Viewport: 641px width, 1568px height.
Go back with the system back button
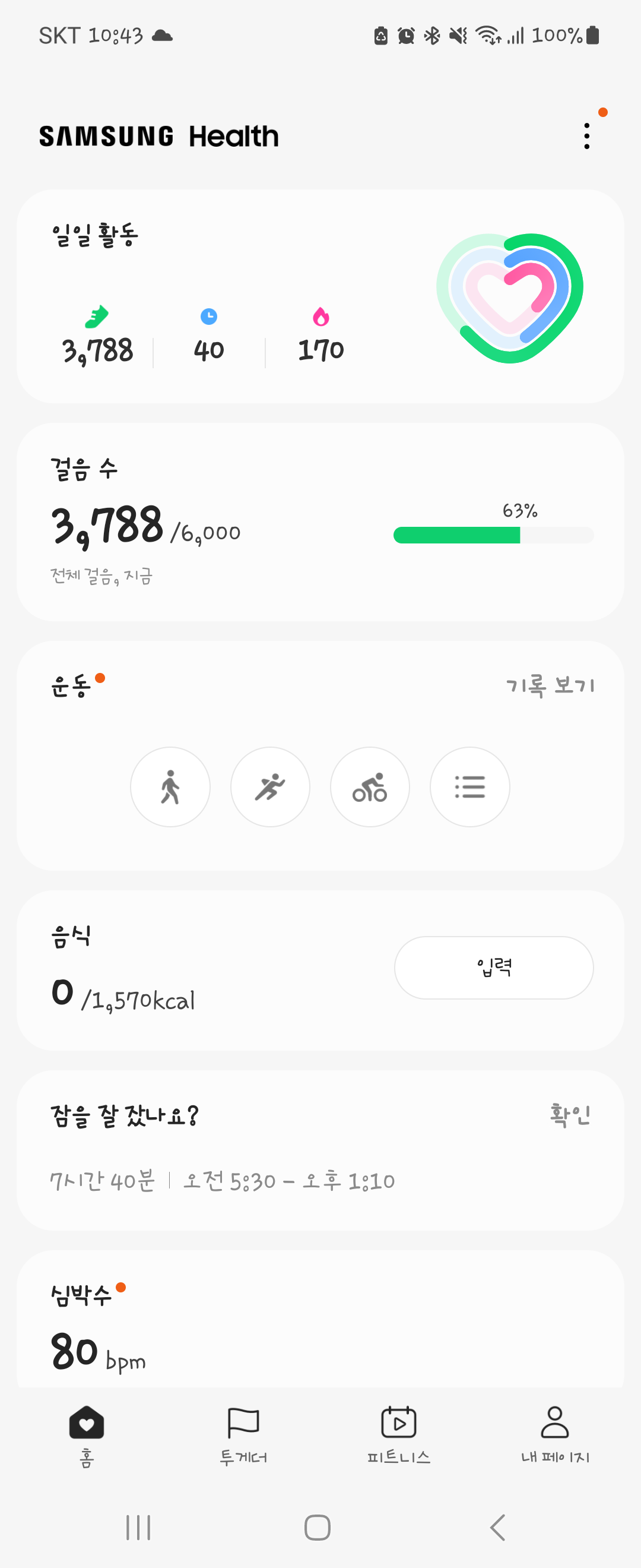coord(497,1527)
